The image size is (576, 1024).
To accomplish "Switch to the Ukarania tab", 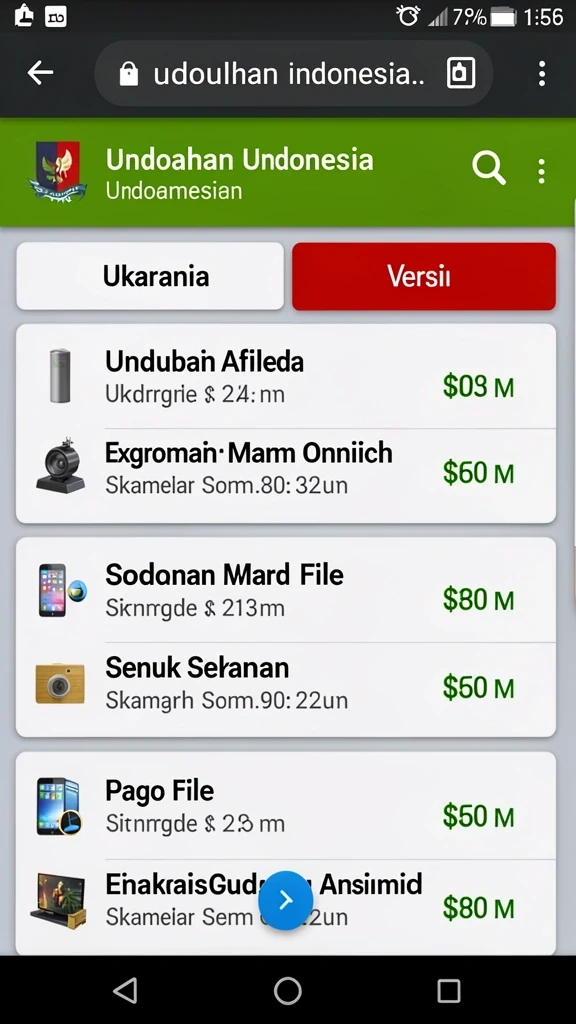I will tap(150, 276).
